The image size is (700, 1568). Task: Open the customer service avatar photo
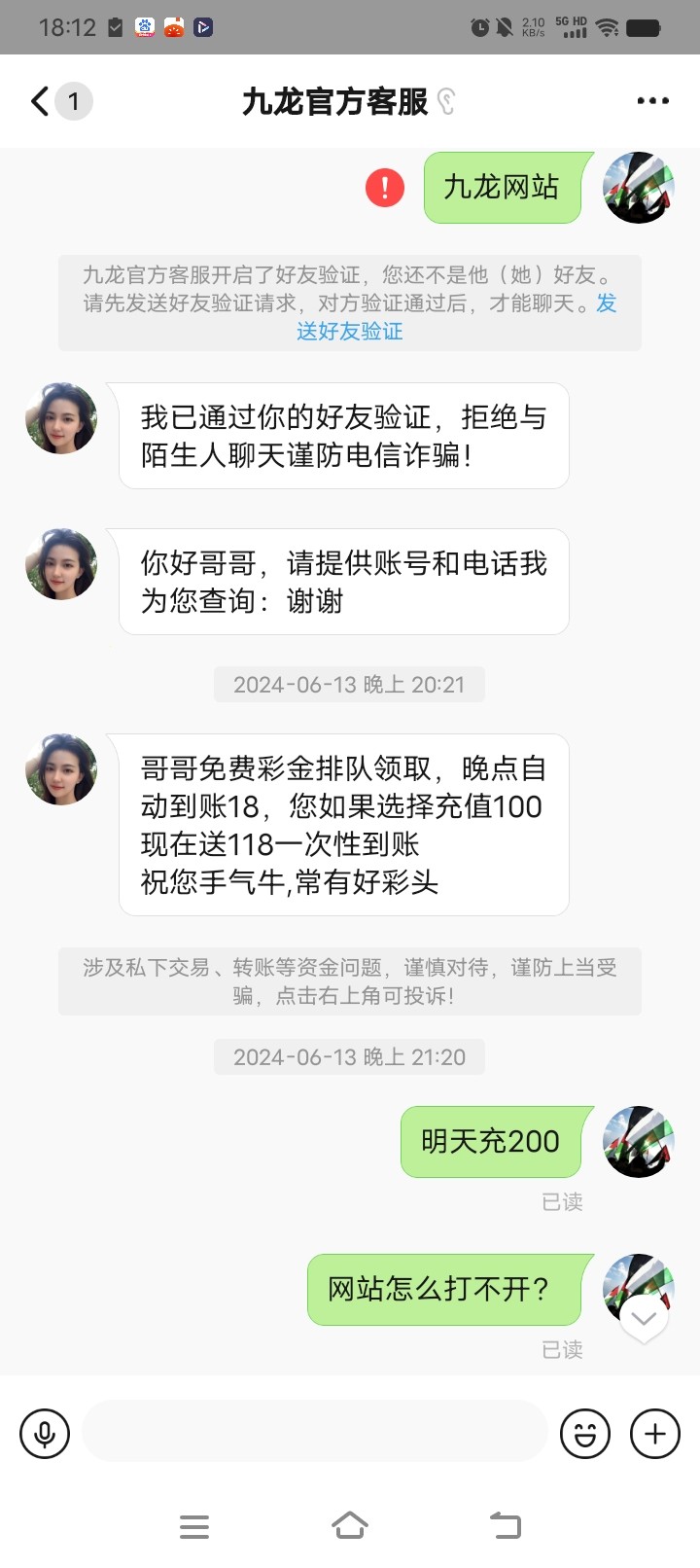60,418
